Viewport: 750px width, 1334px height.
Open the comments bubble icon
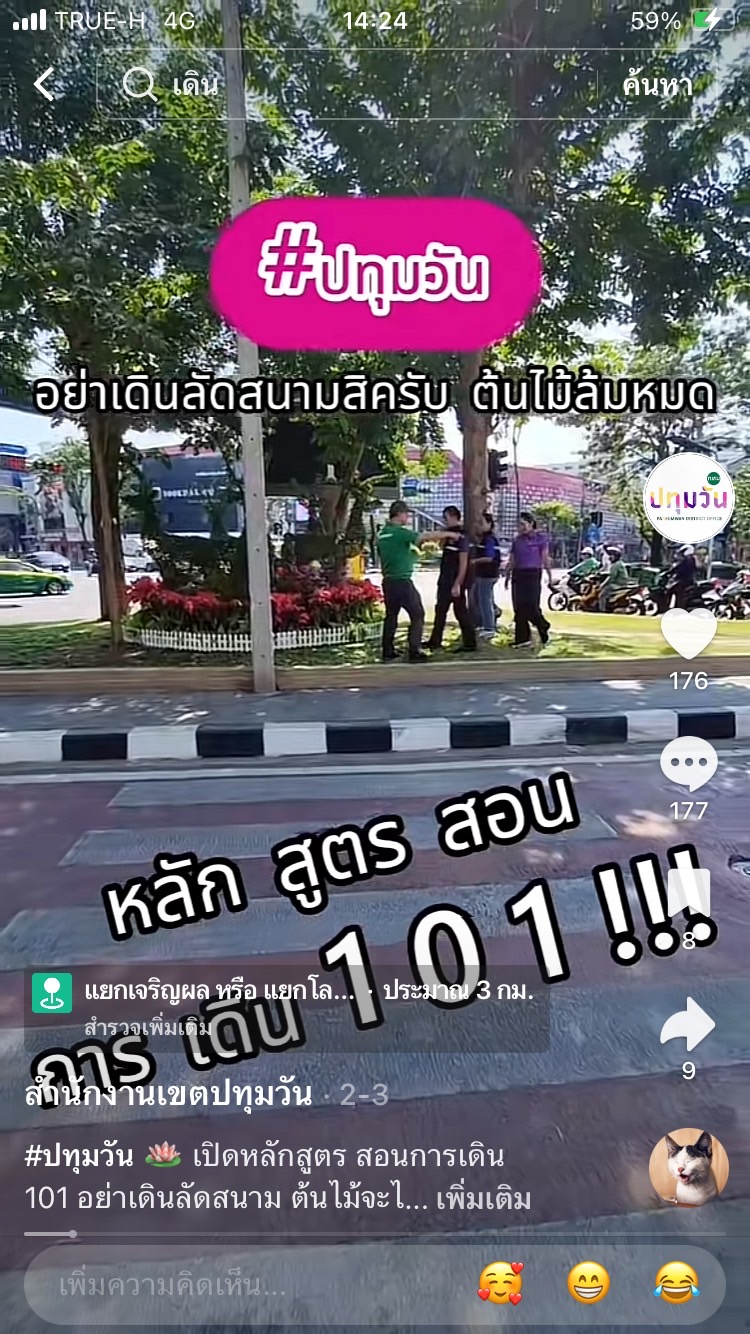(689, 763)
